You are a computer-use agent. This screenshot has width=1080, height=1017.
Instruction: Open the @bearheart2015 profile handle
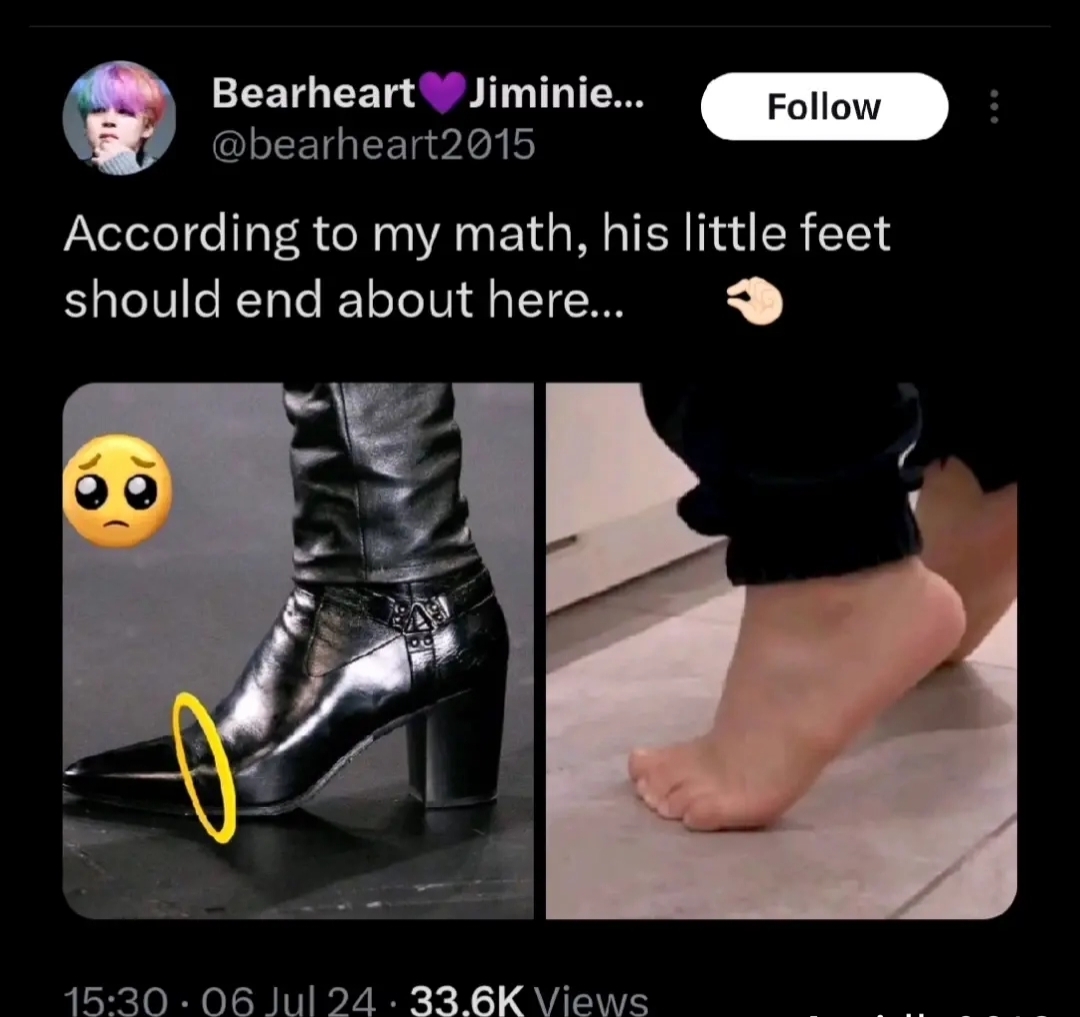click(x=373, y=146)
